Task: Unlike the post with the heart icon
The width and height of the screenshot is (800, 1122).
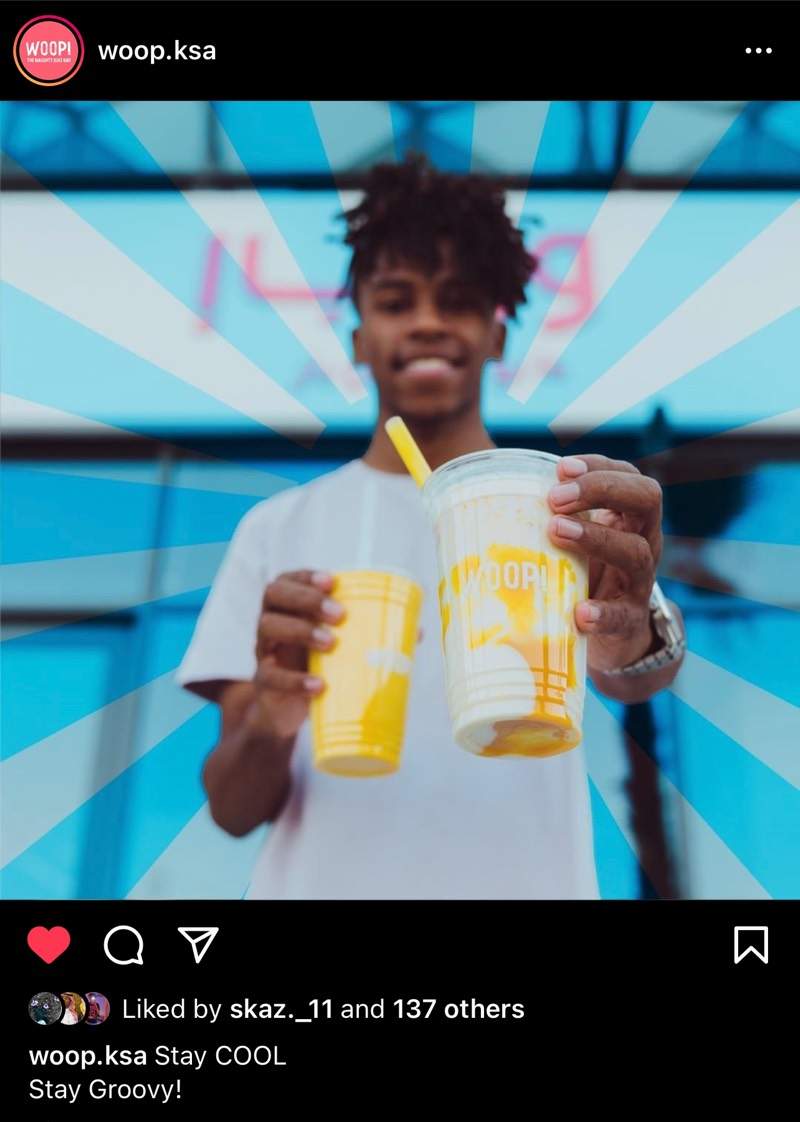Action: 49,944
